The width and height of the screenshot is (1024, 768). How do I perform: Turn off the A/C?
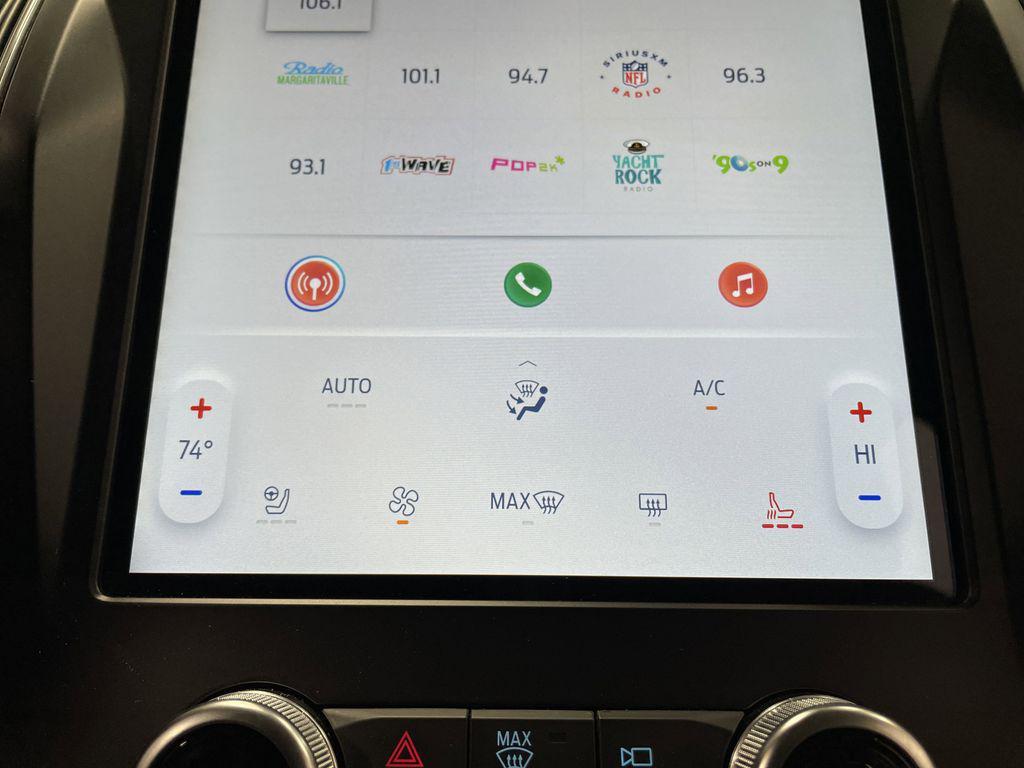pyautogui.click(x=709, y=390)
